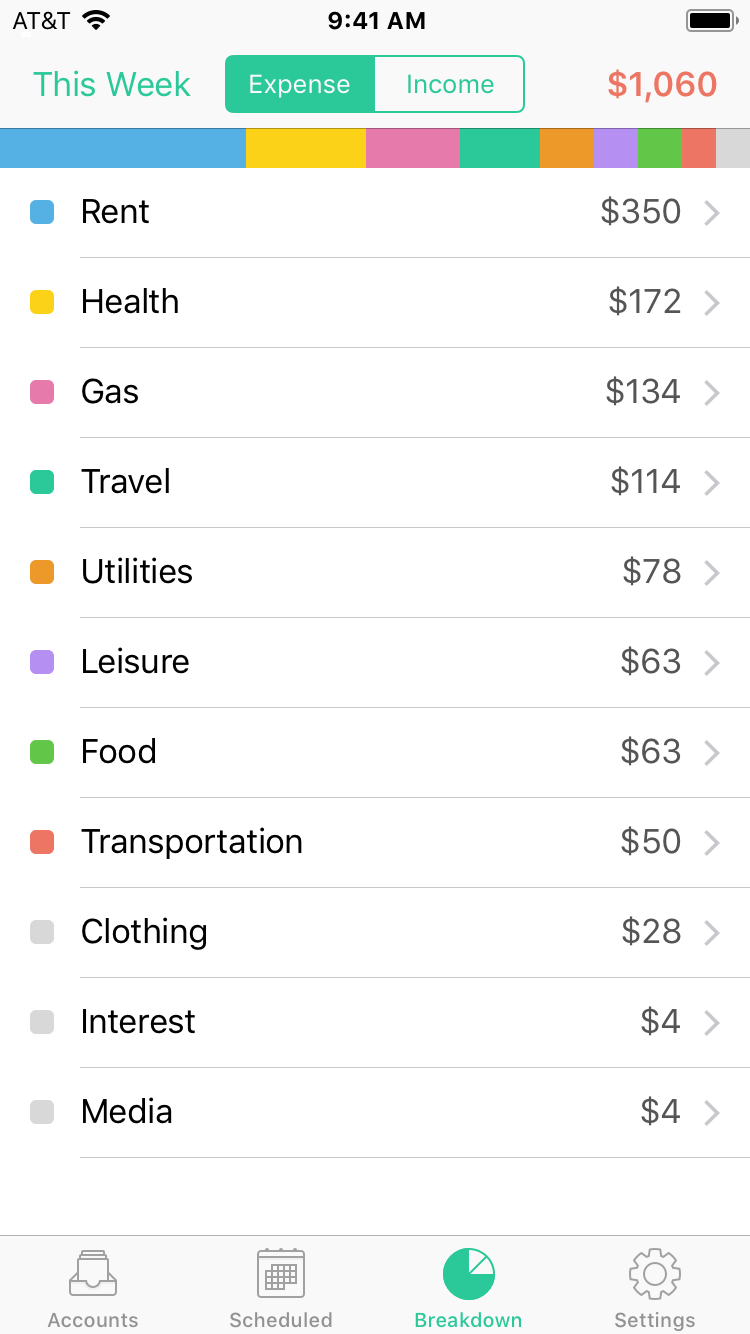This screenshot has width=750, height=1334.
Task: Switch to the Scheduled tab
Action: [x=281, y=1286]
